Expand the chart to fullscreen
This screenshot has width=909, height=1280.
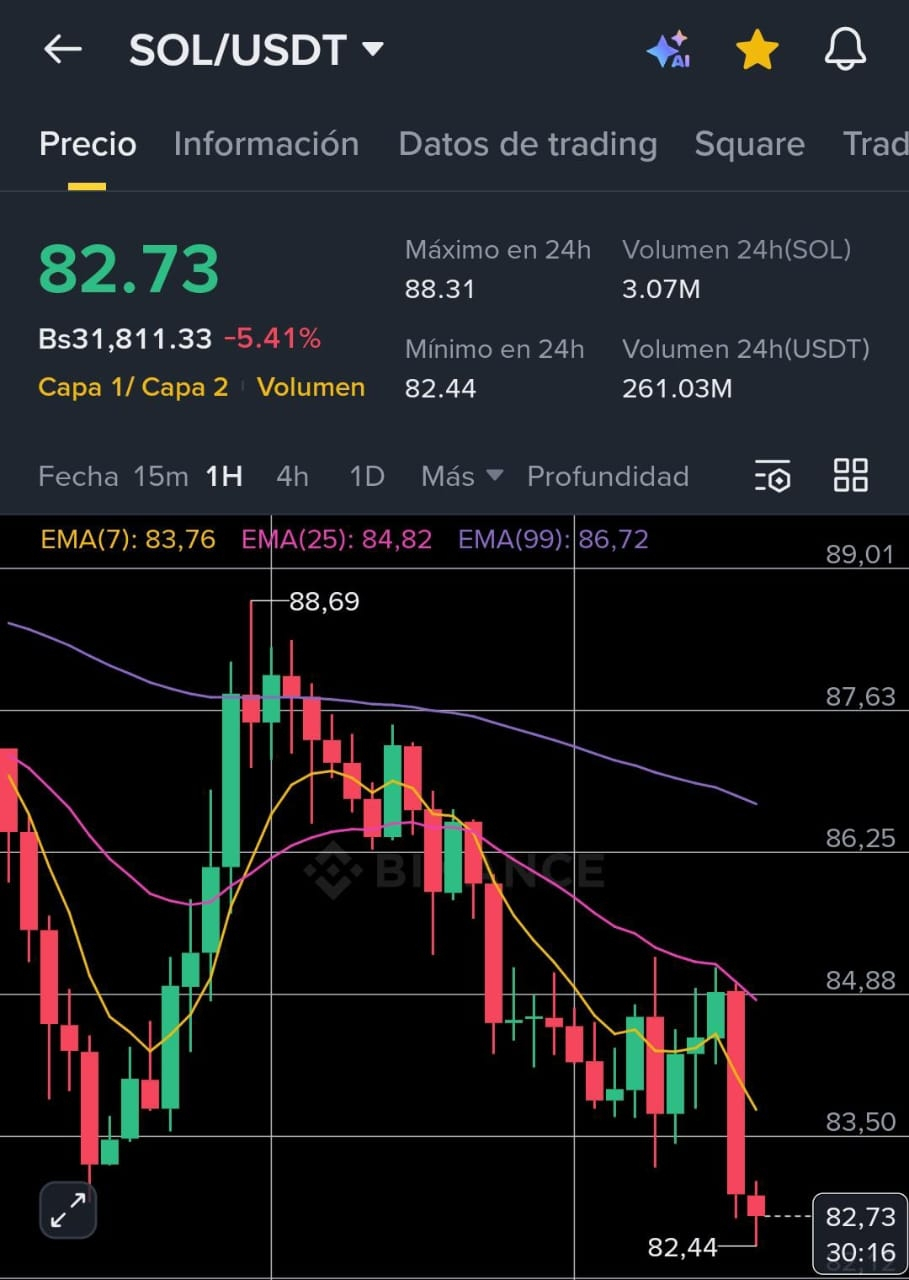68,1210
